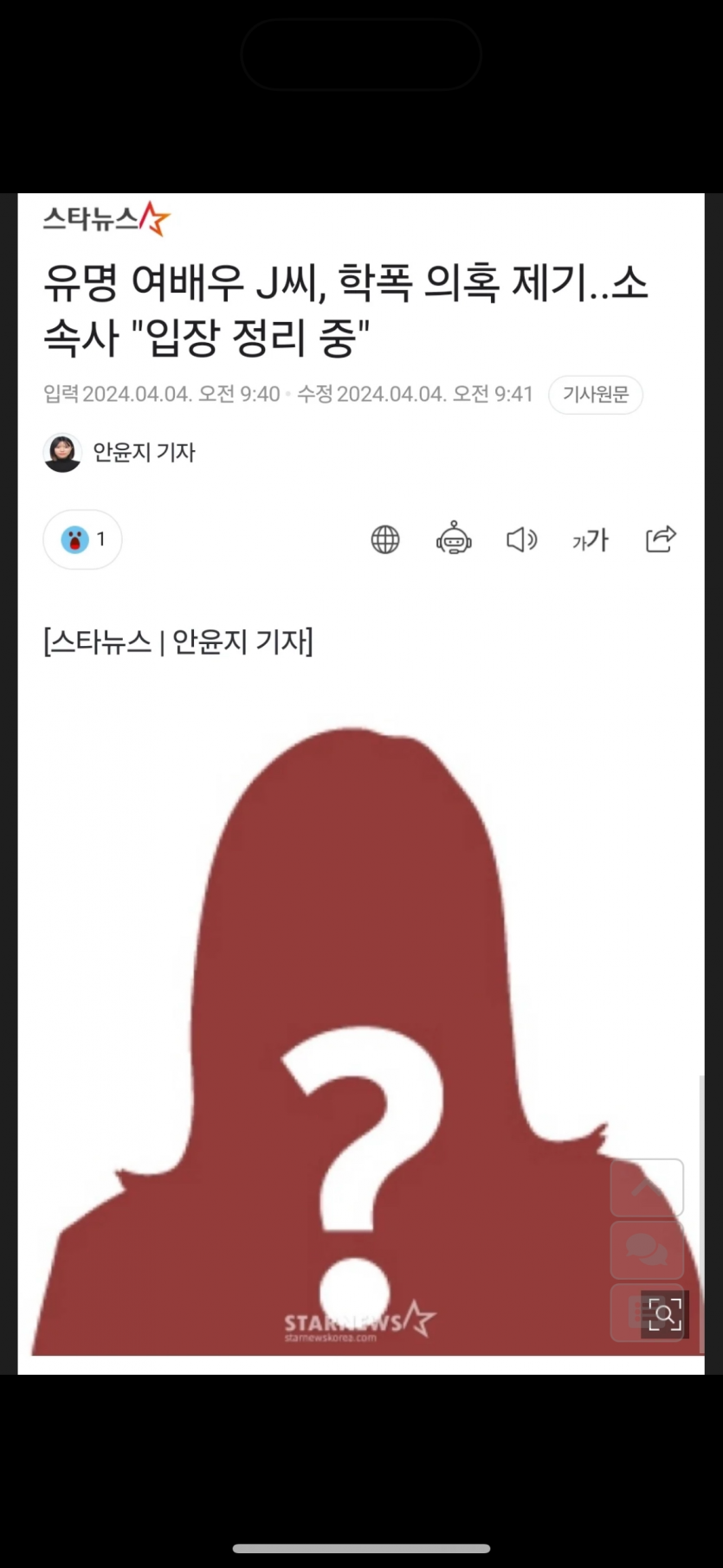Viewport: 723px width, 1568px height.
Task: Open the robot AI summary icon
Action: (x=454, y=539)
